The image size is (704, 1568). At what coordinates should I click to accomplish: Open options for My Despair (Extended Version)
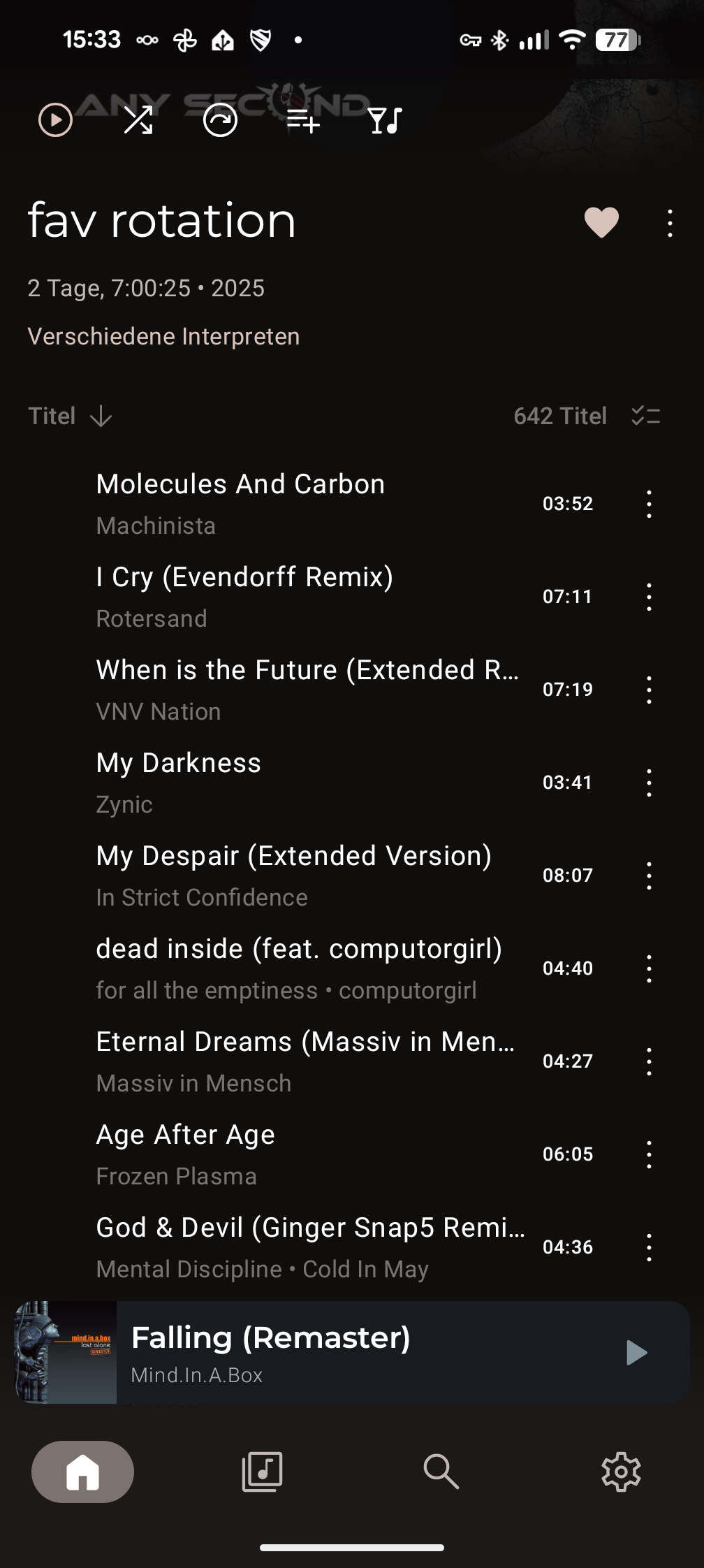pos(649,876)
